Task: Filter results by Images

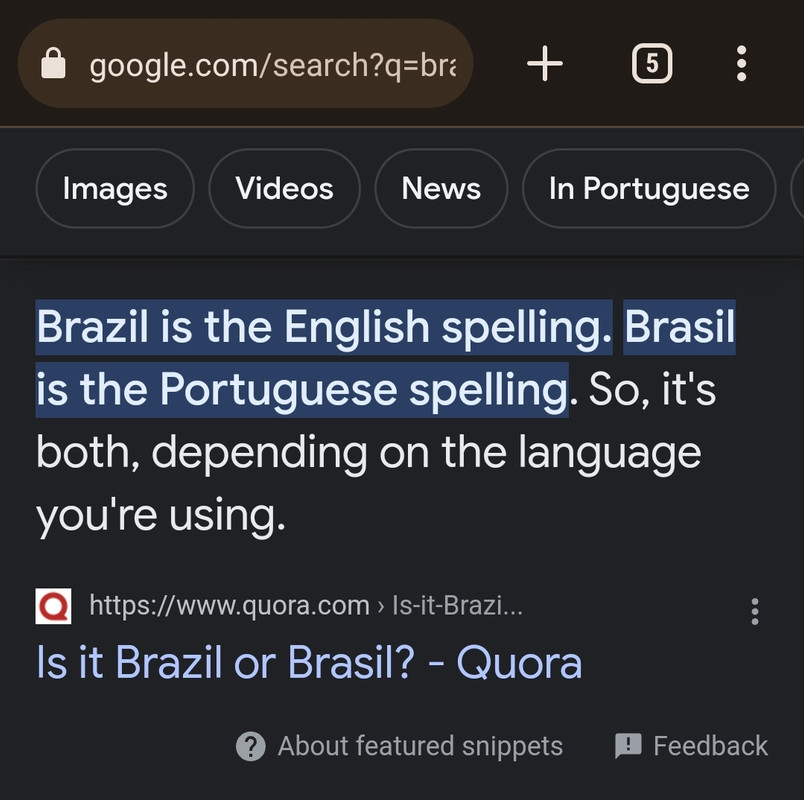Action: (x=115, y=188)
